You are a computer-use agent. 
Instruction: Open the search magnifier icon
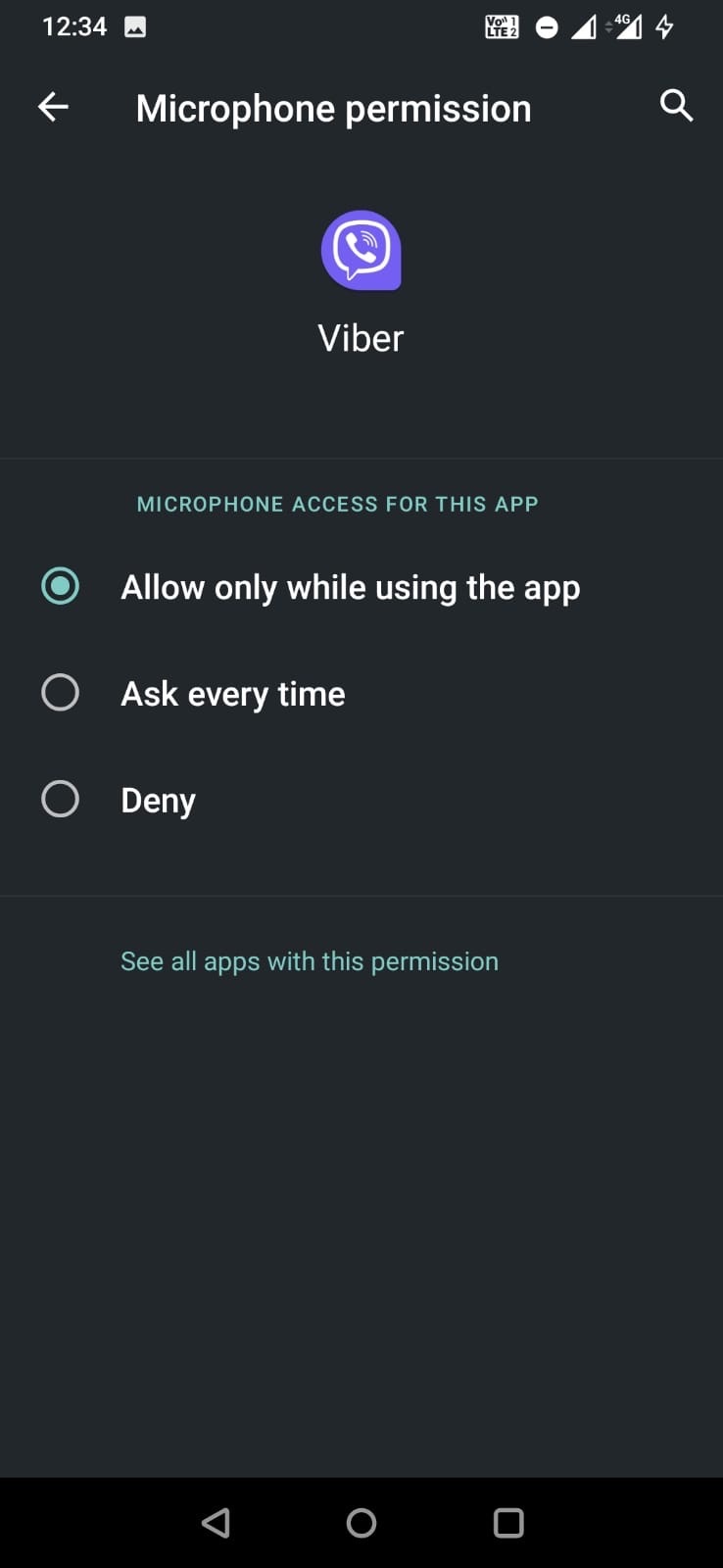click(676, 105)
